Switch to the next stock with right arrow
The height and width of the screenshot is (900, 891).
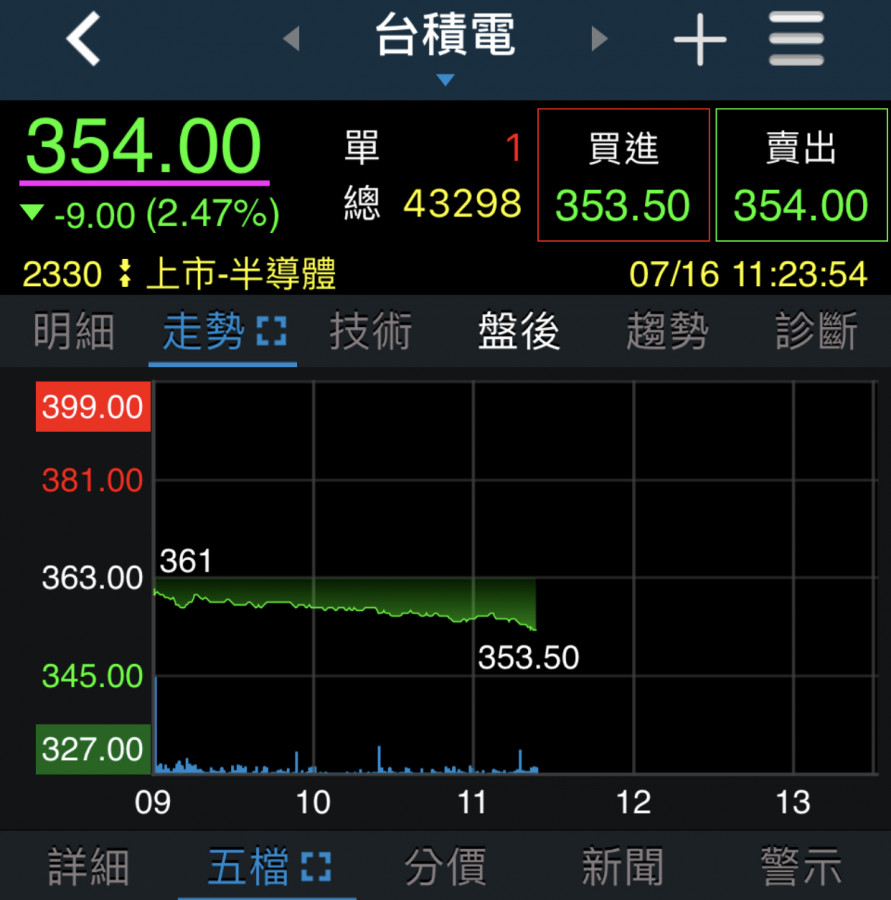(599, 39)
